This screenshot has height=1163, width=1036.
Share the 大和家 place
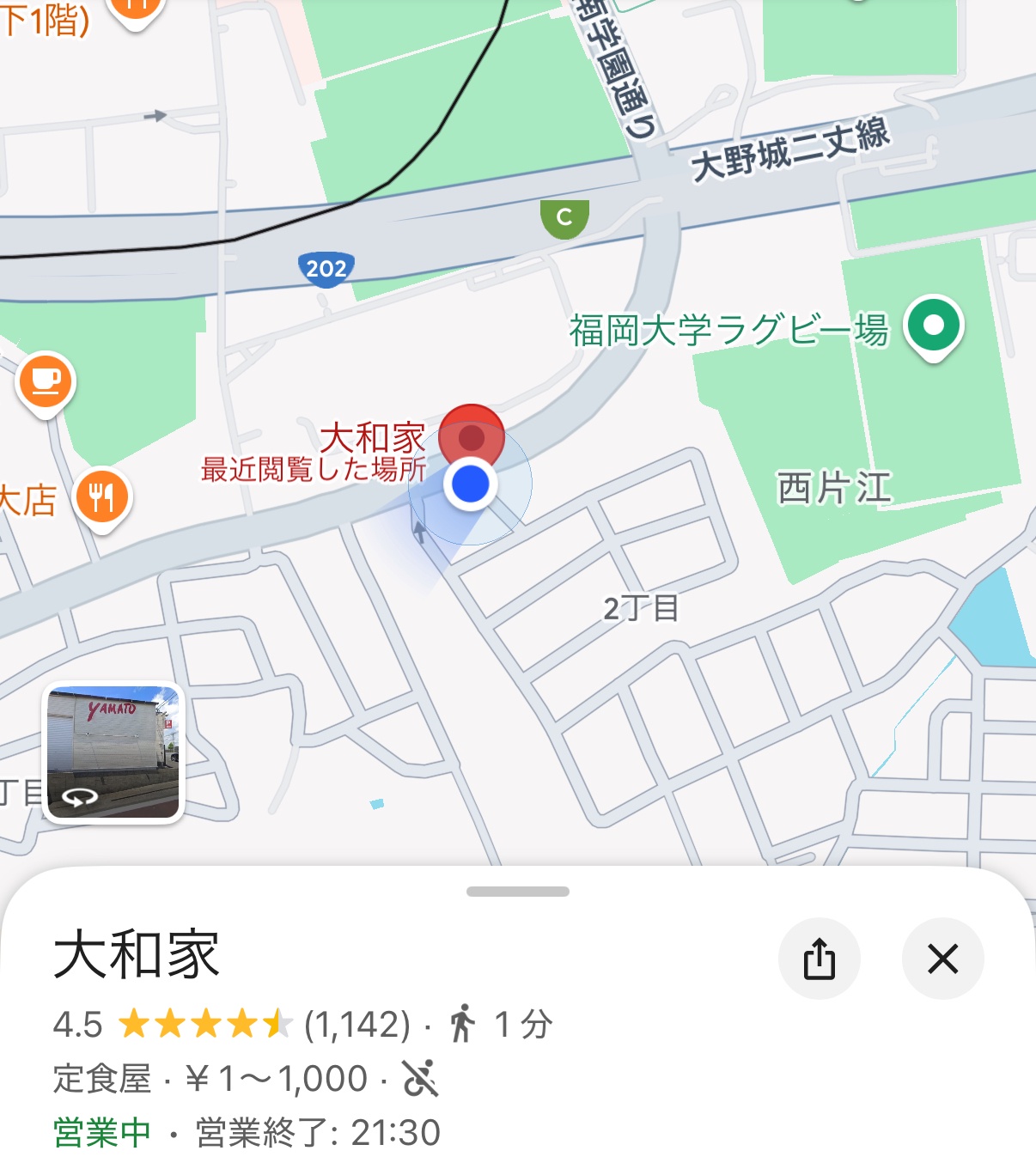(x=819, y=959)
